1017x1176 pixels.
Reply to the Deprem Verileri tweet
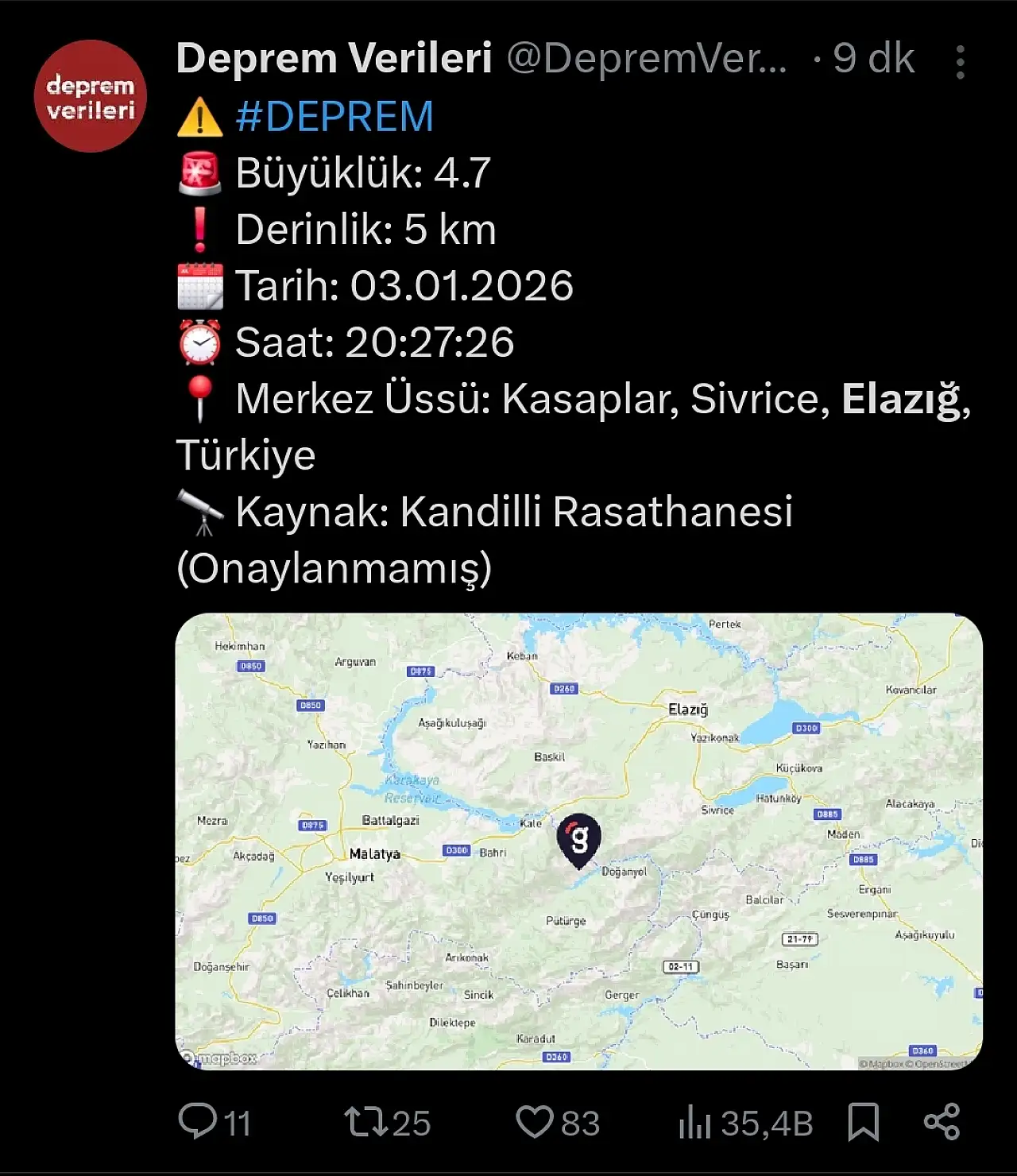[x=198, y=1121]
